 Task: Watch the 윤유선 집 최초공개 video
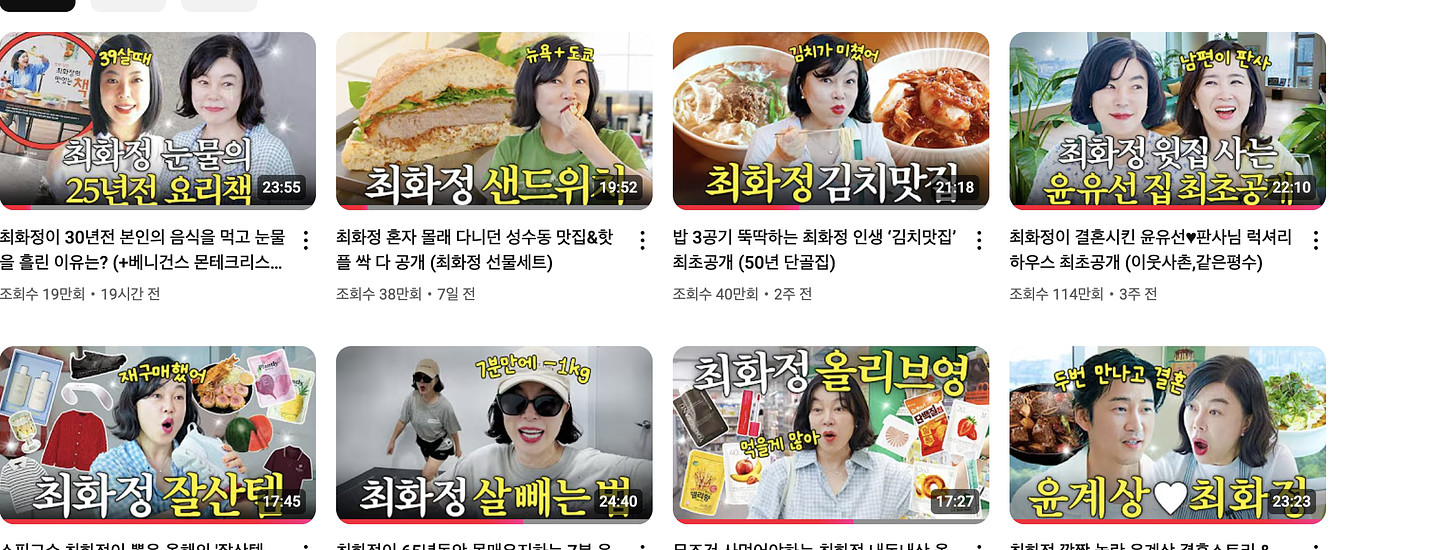click(x=1167, y=120)
